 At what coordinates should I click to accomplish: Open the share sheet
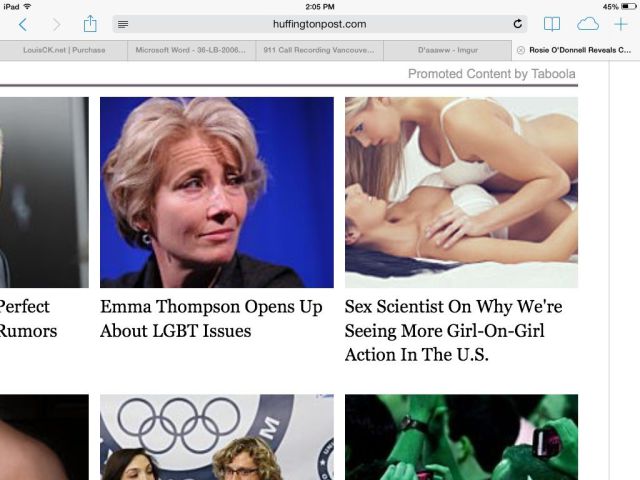(x=90, y=24)
